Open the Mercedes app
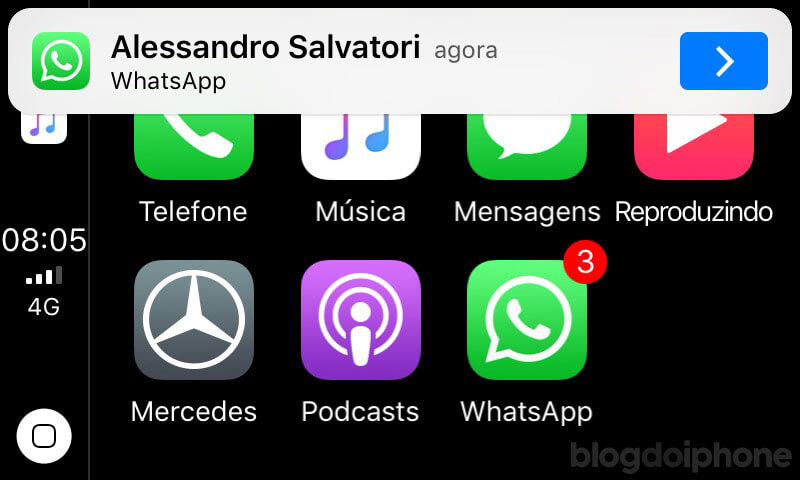 pyautogui.click(x=193, y=320)
